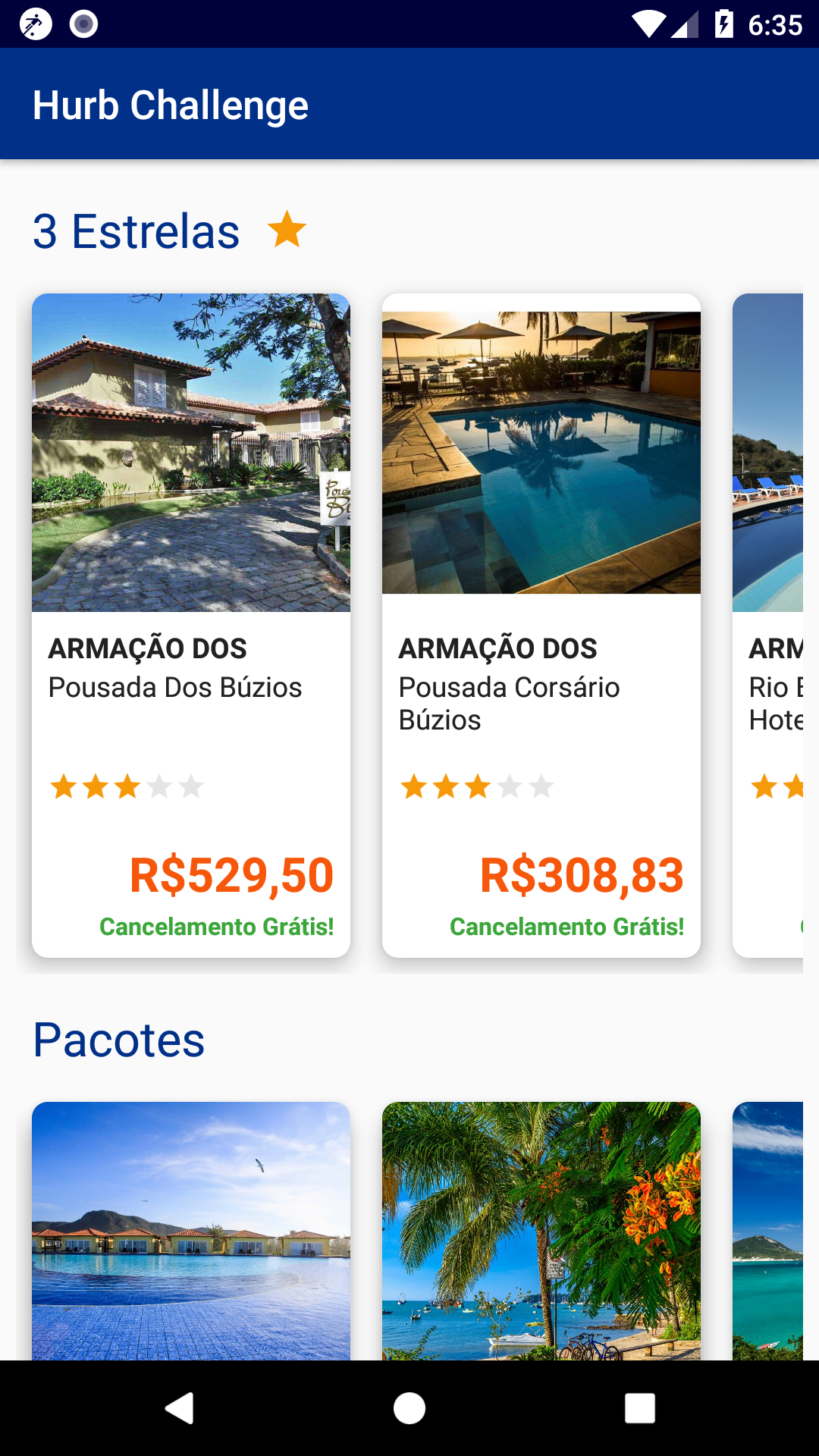Viewport: 819px width, 1456px height.
Task: Open the partially visible Rio hotel card
Action: (x=769, y=625)
